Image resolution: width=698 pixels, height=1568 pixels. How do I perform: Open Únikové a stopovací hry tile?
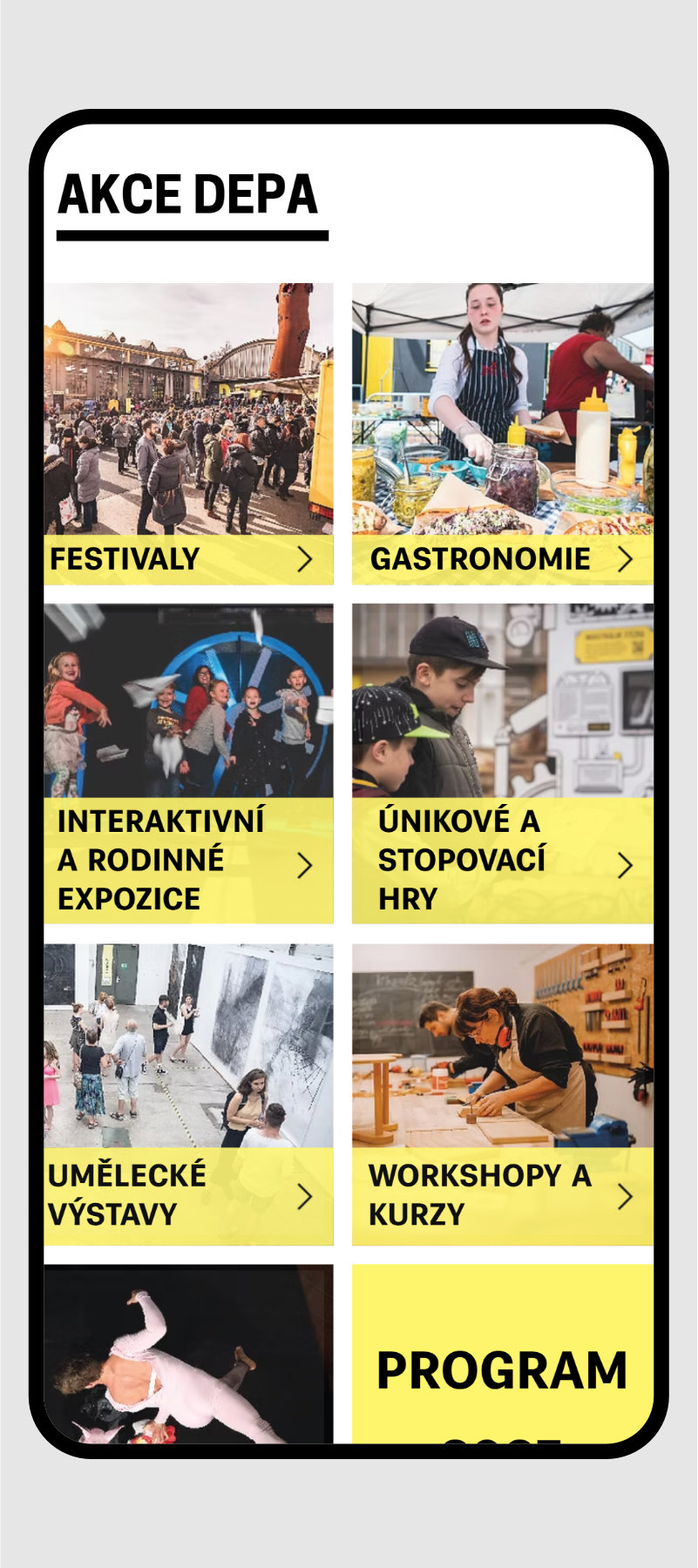[503, 764]
